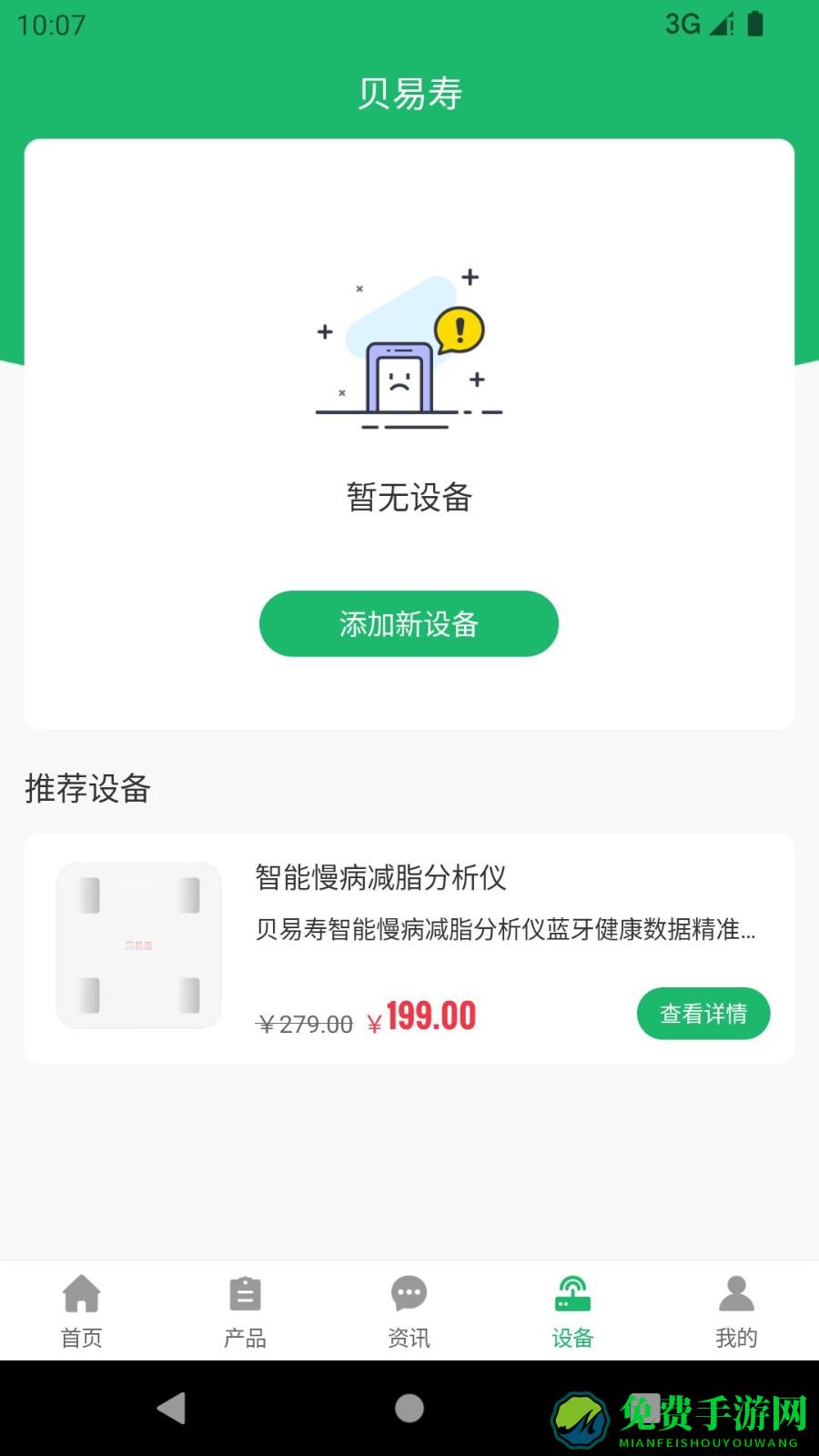Screen dimensions: 819x1456
Task: Tap the 贝易寿 title bar
Action: [409, 94]
